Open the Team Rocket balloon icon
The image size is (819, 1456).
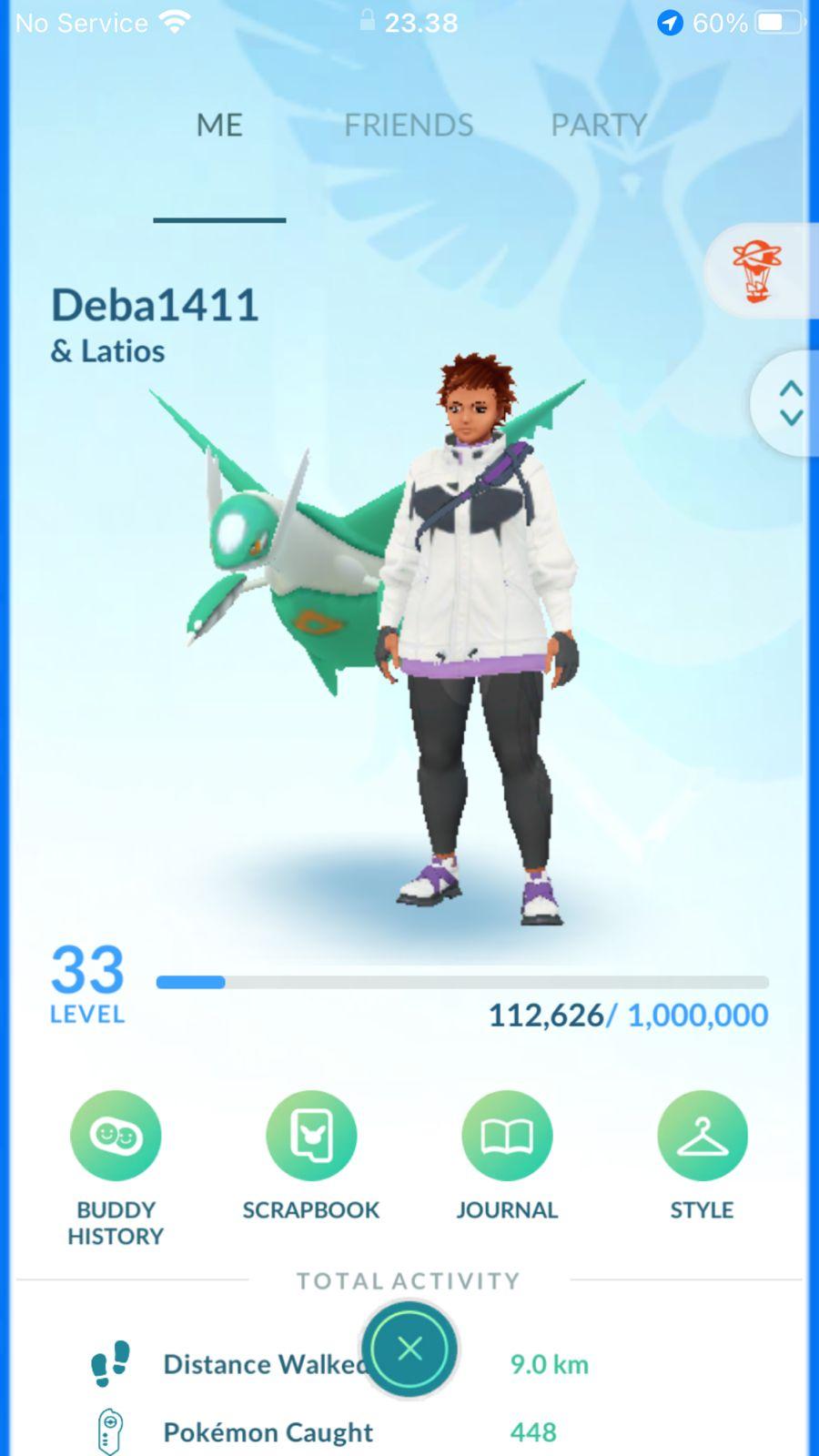pos(757,270)
